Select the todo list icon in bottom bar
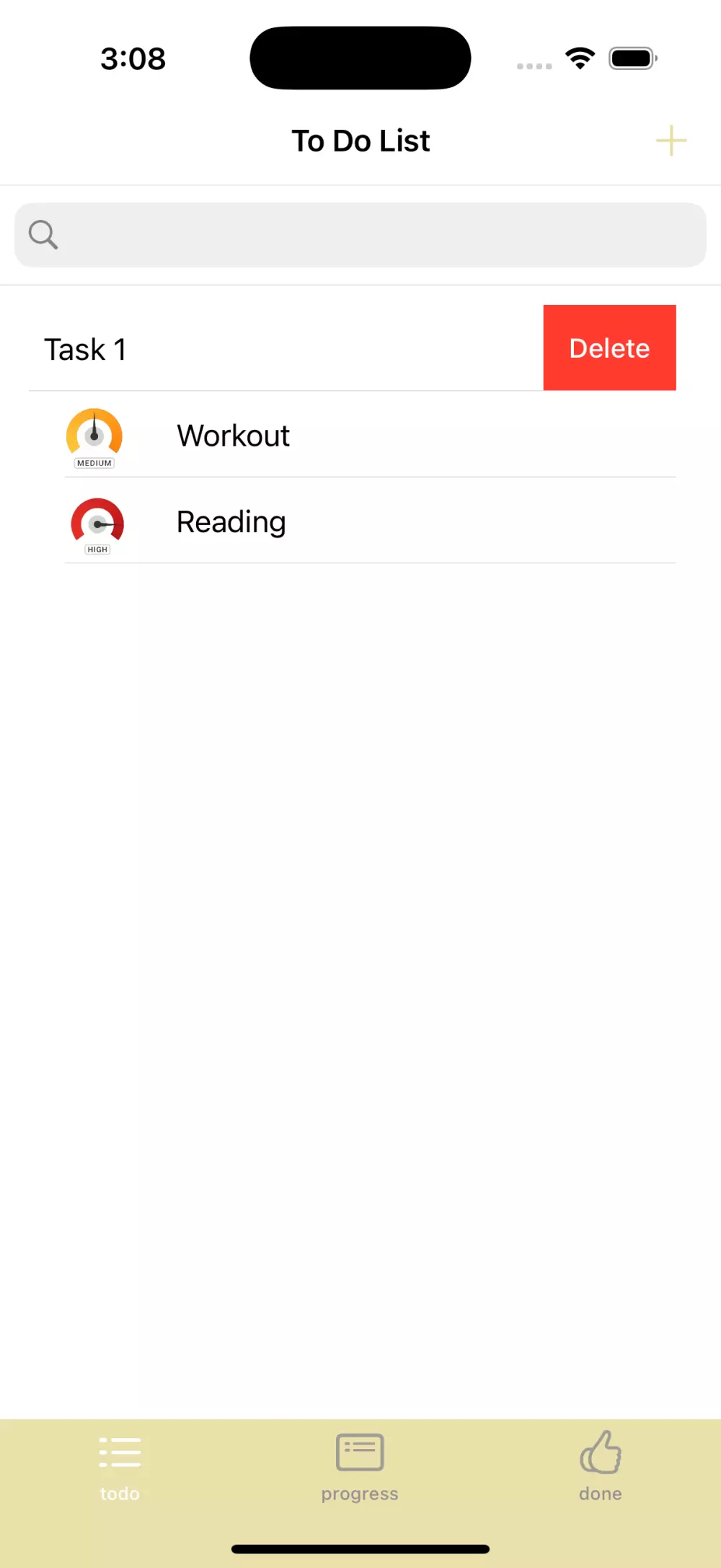721x1568 pixels. click(x=120, y=1453)
